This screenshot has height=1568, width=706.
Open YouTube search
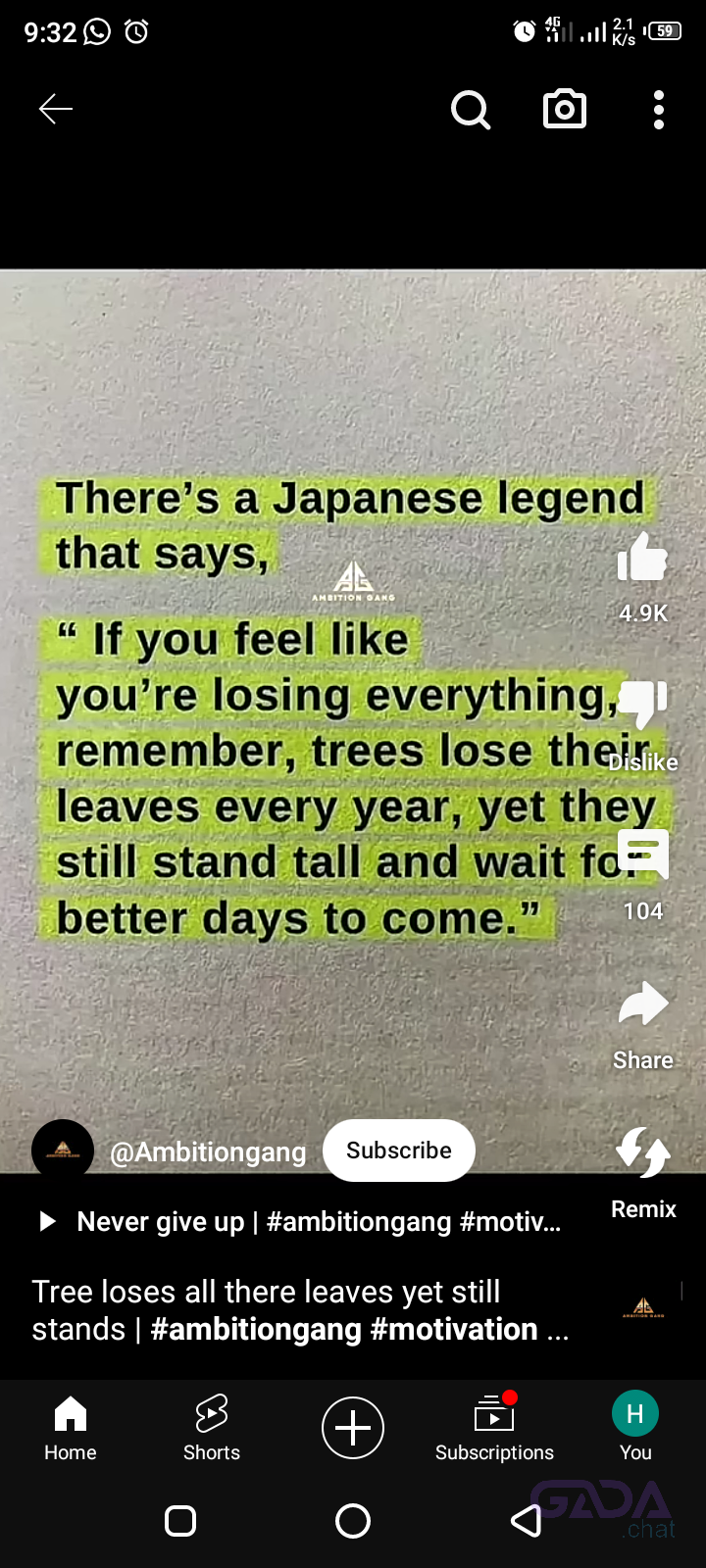coord(470,110)
